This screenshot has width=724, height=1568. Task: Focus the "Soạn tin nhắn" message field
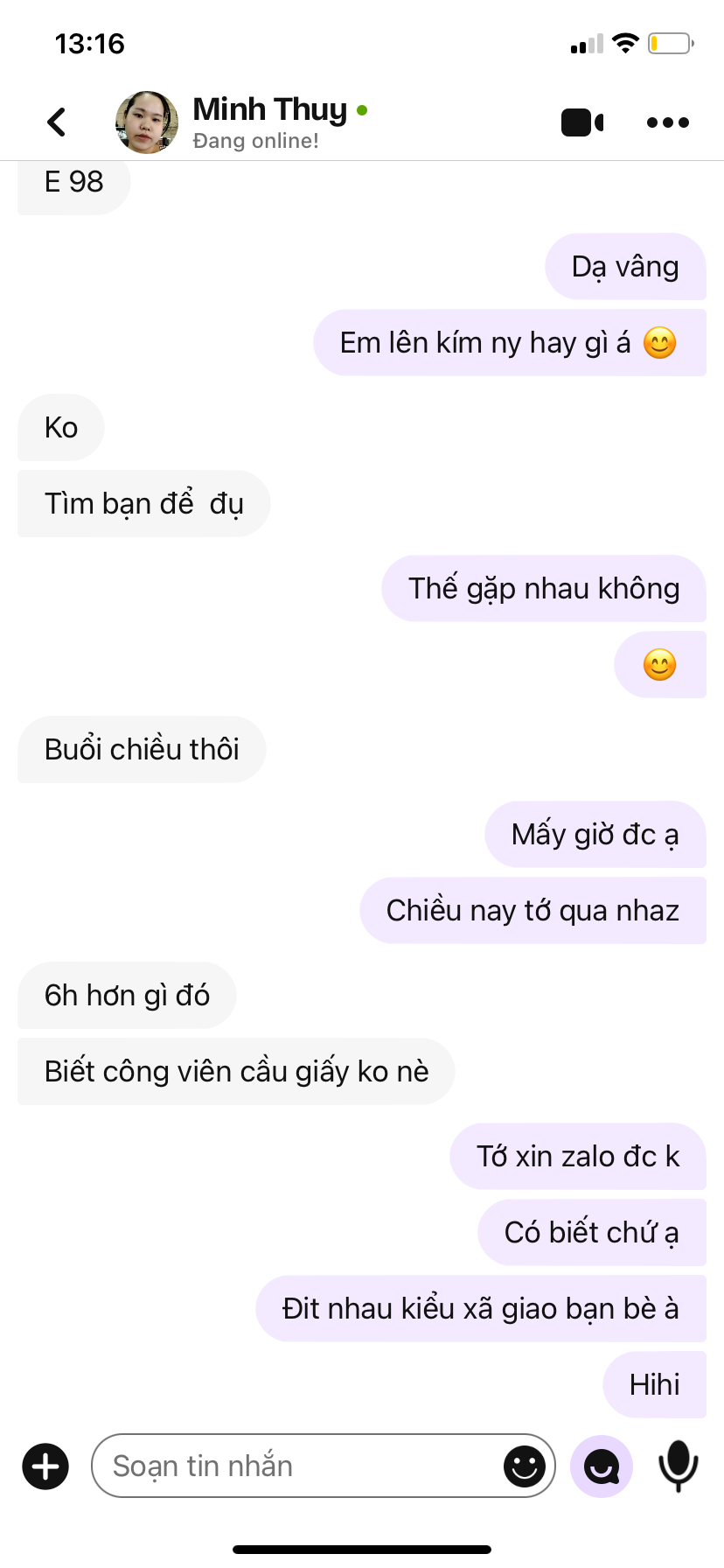click(x=297, y=1466)
